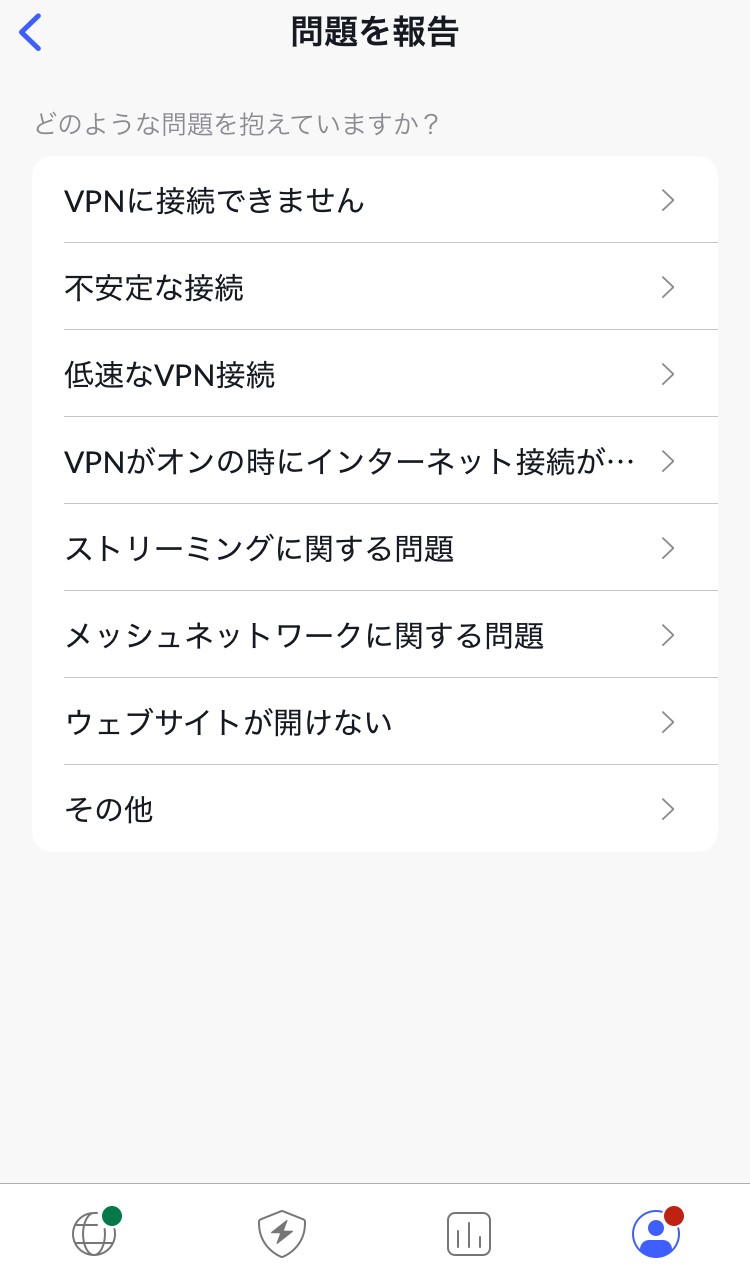The width and height of the screenshot is (750, 1282).
Task: Go back using the blue back arrow
Action: point(31,32)
